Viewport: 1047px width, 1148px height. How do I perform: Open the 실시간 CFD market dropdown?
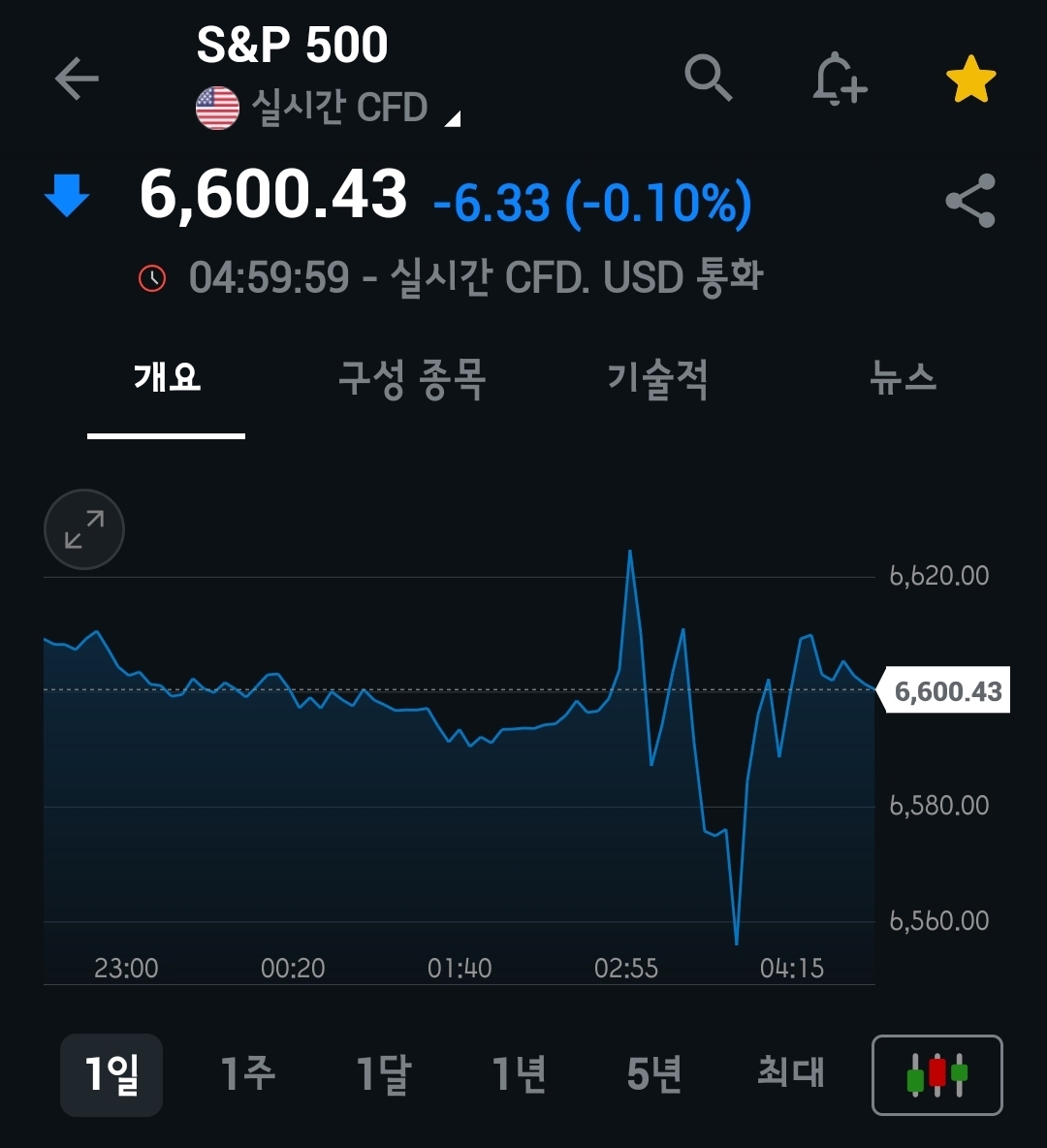[x=339, y=108]
